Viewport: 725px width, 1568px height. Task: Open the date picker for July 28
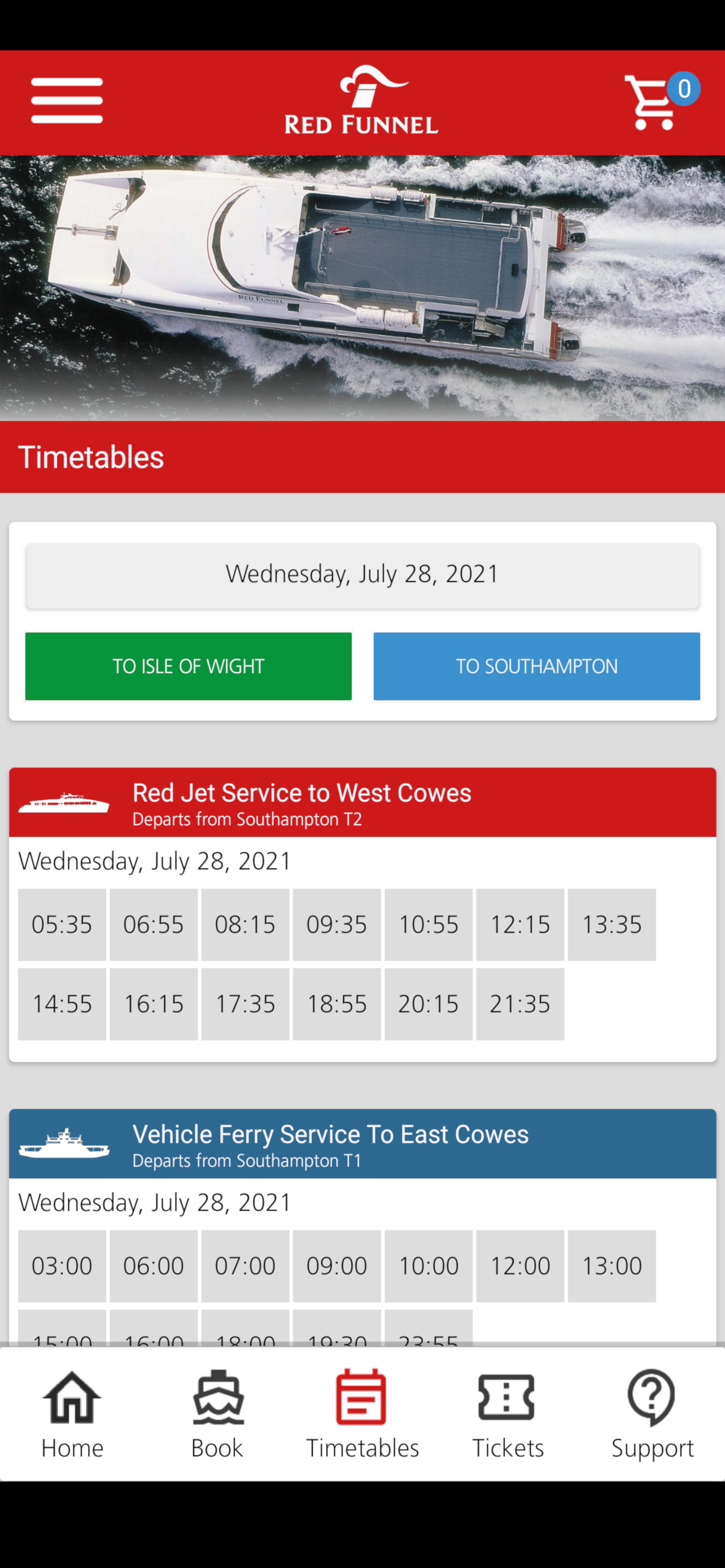coord(362,575)
